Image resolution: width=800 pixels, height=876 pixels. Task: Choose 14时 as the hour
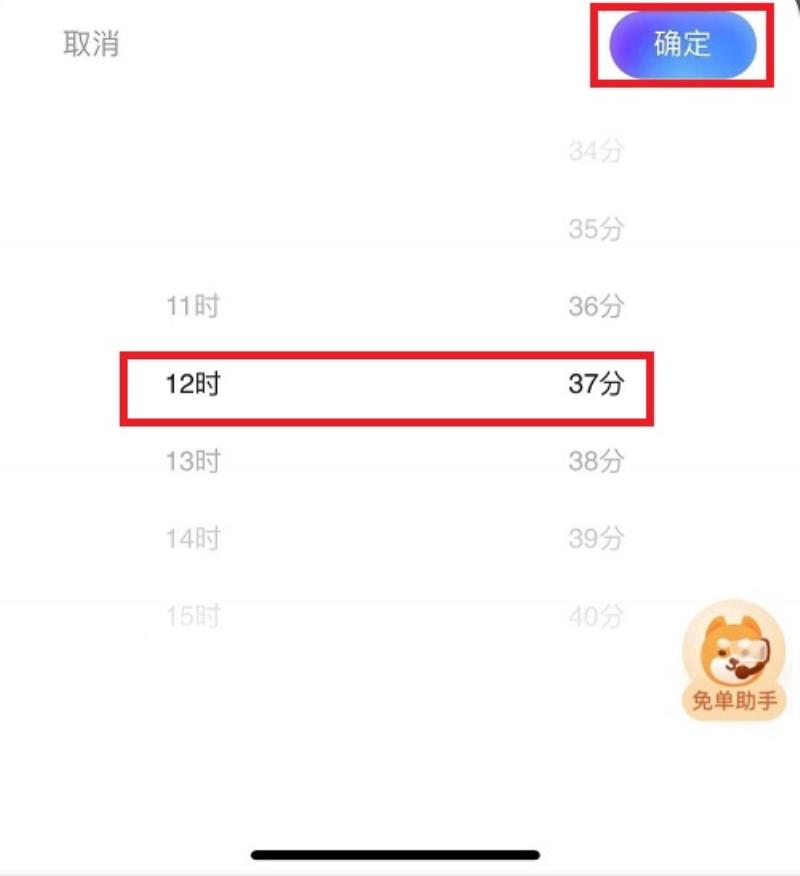(192, 540)
